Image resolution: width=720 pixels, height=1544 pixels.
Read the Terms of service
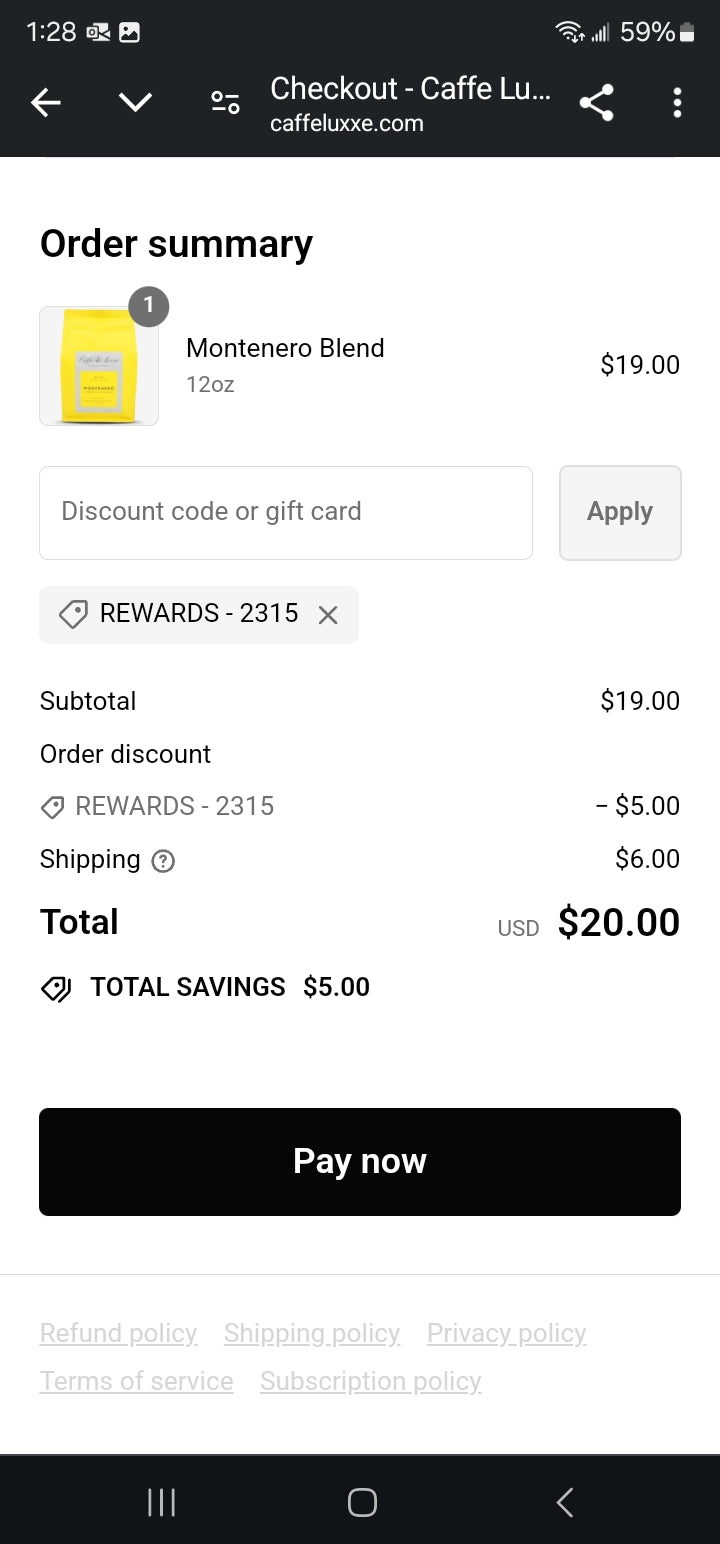click(136, 1381)
